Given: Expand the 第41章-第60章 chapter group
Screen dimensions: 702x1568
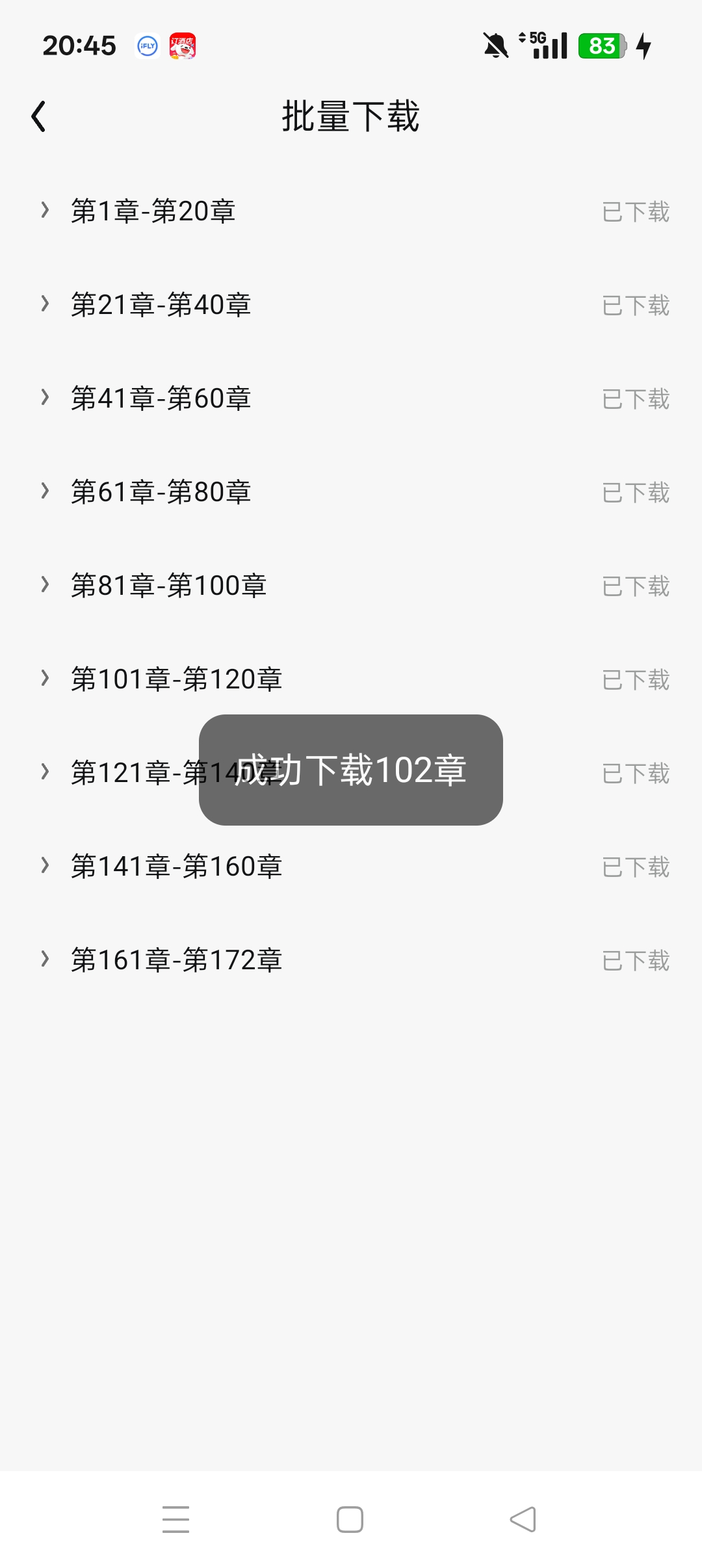Looking at the screenshot, I should point(45,398).
